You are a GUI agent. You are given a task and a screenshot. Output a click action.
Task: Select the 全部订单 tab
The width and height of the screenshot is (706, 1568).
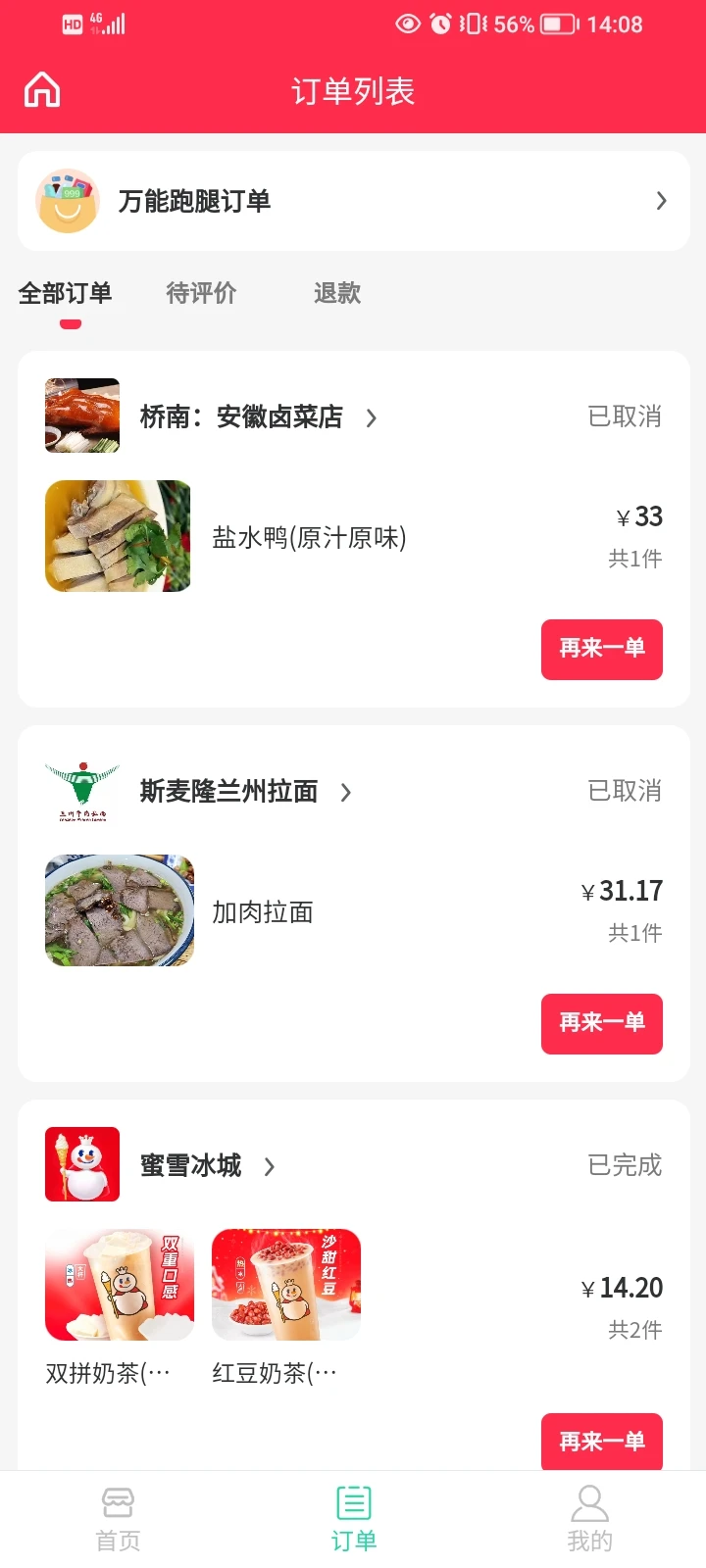(x=65, y=293)
